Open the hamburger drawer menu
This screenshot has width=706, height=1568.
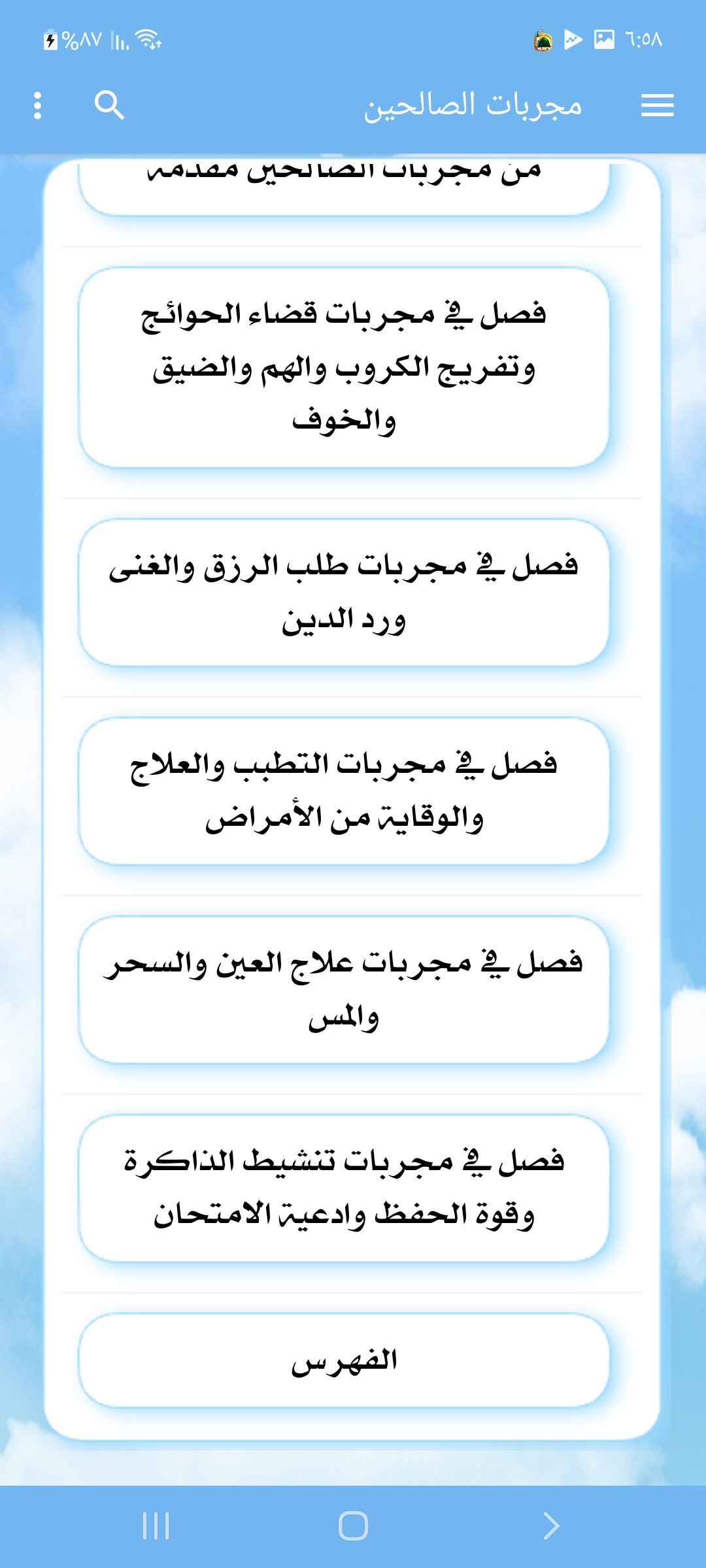[657, 105]
